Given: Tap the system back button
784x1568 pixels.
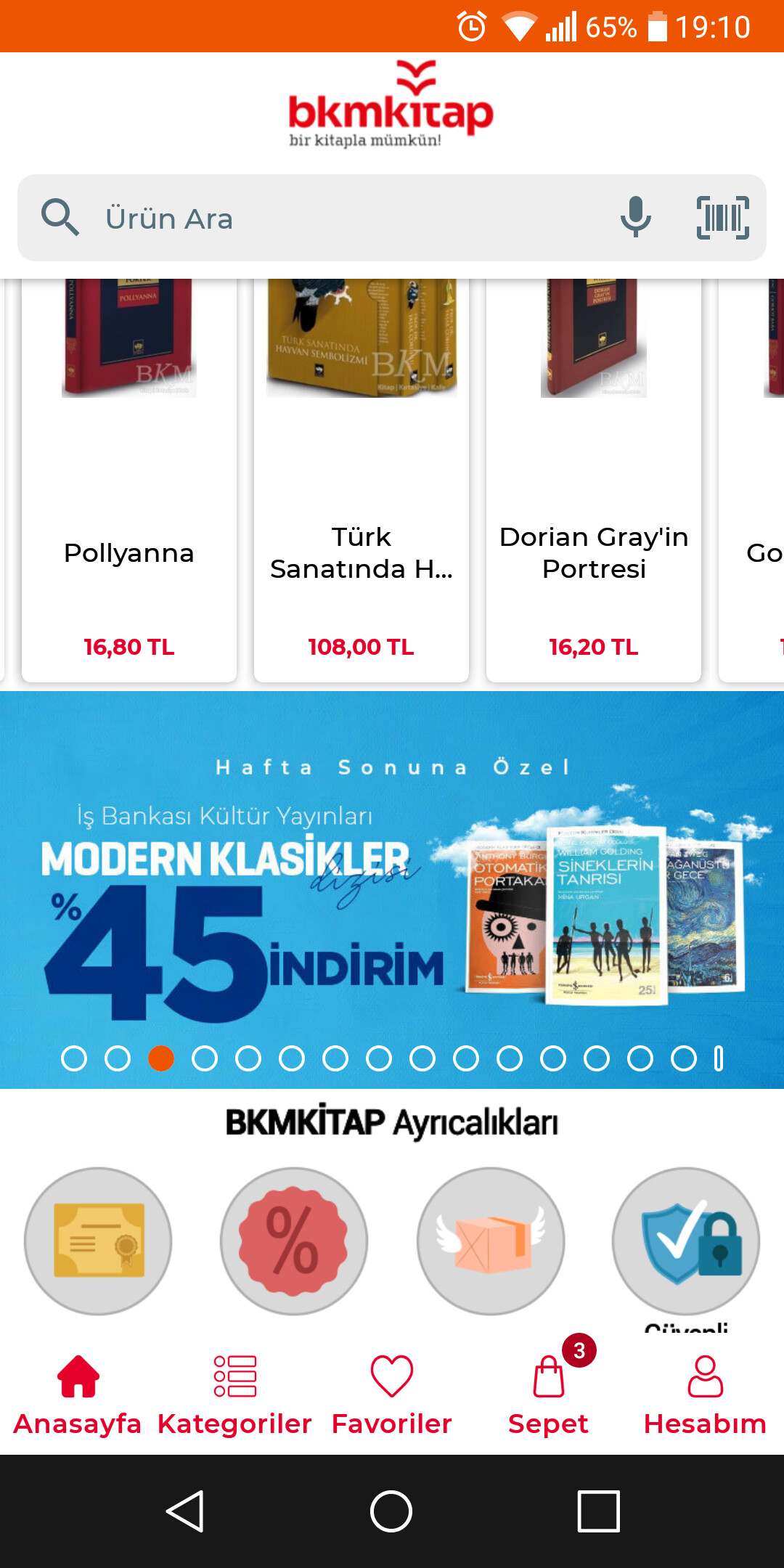Looking at the screenshot, I should tap(186, 1511).
